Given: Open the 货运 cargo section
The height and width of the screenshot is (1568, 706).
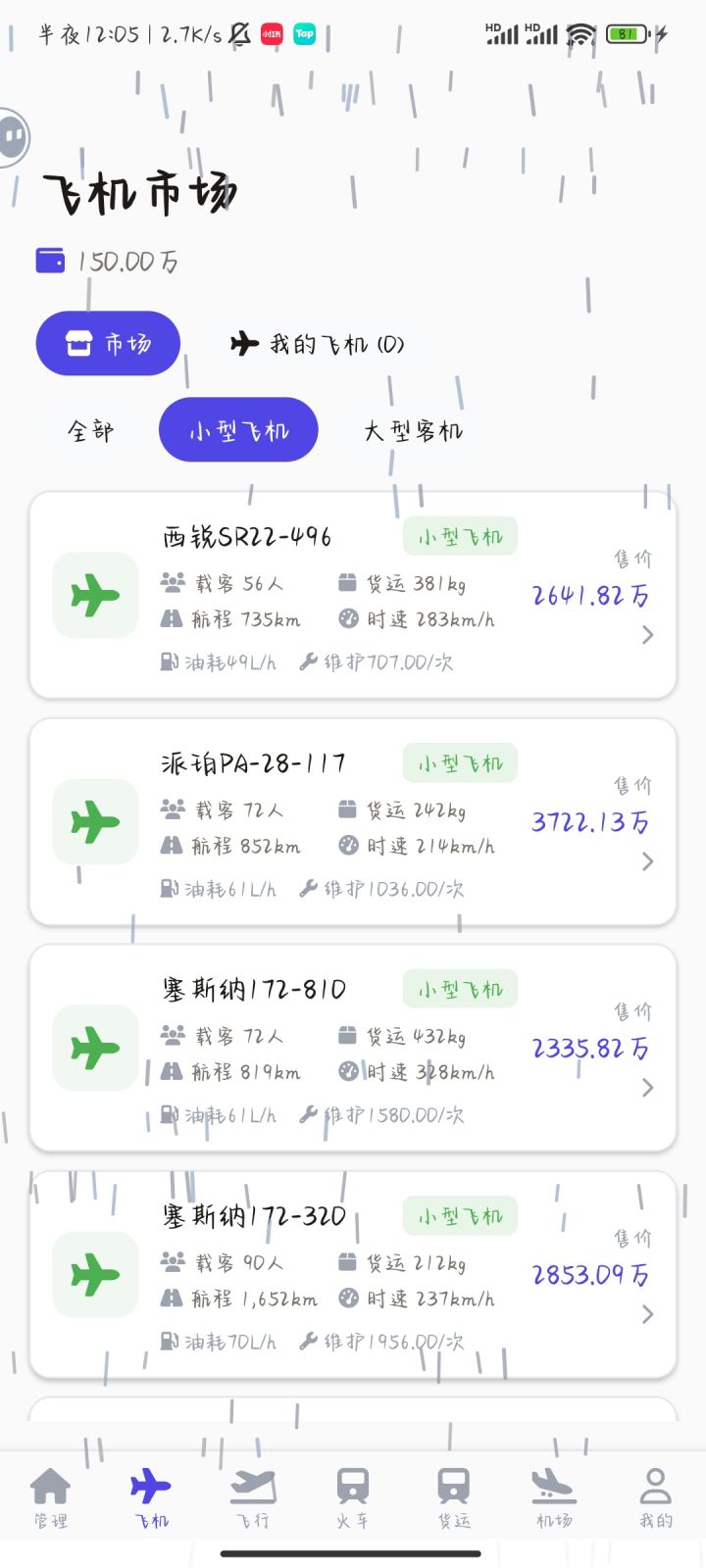Looking at the screenshot, I should point(452,1494).
